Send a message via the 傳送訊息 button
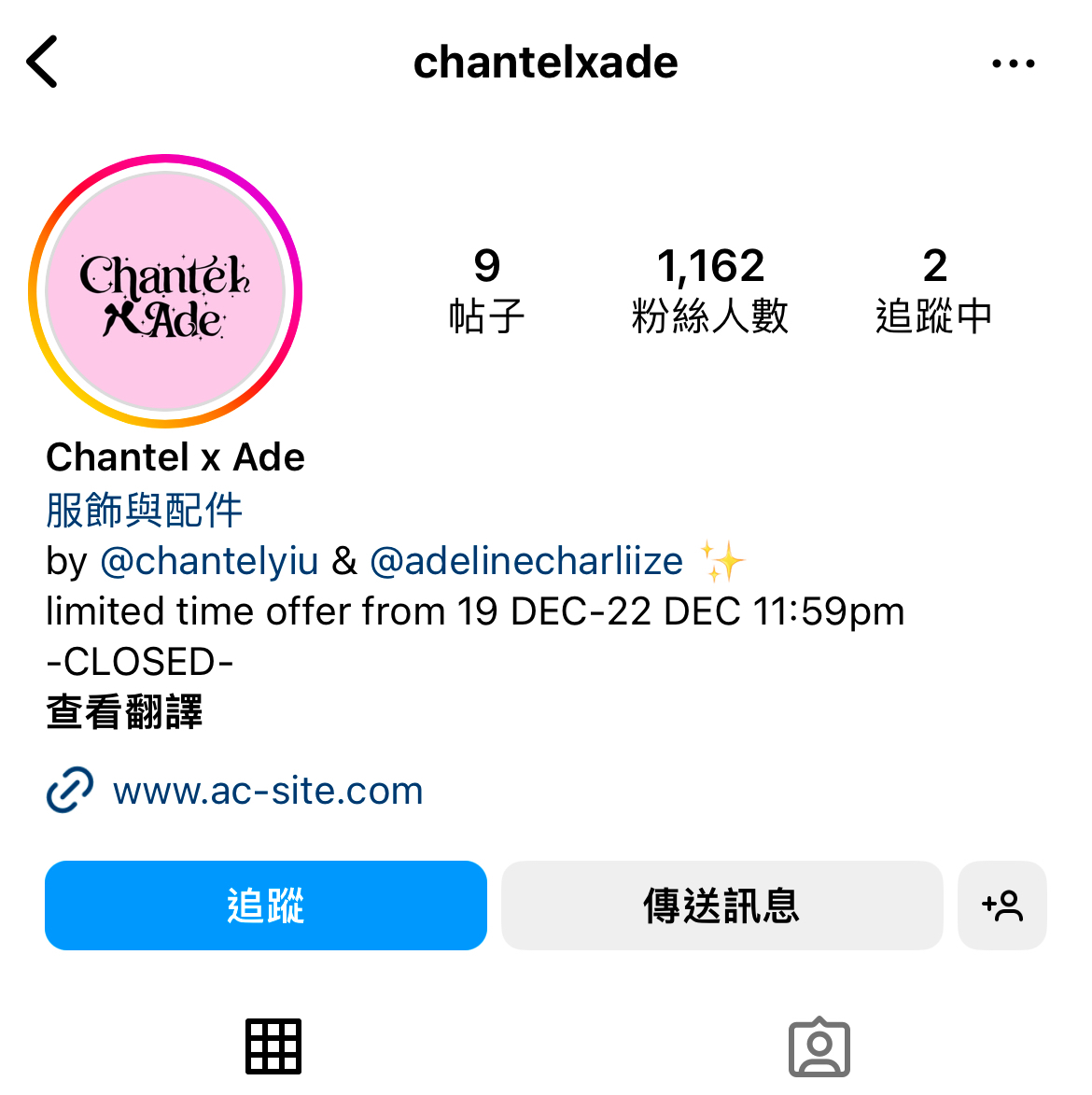Viewport: 1092px width, 1095px height. pyautogui.click(x=721, y=905)
